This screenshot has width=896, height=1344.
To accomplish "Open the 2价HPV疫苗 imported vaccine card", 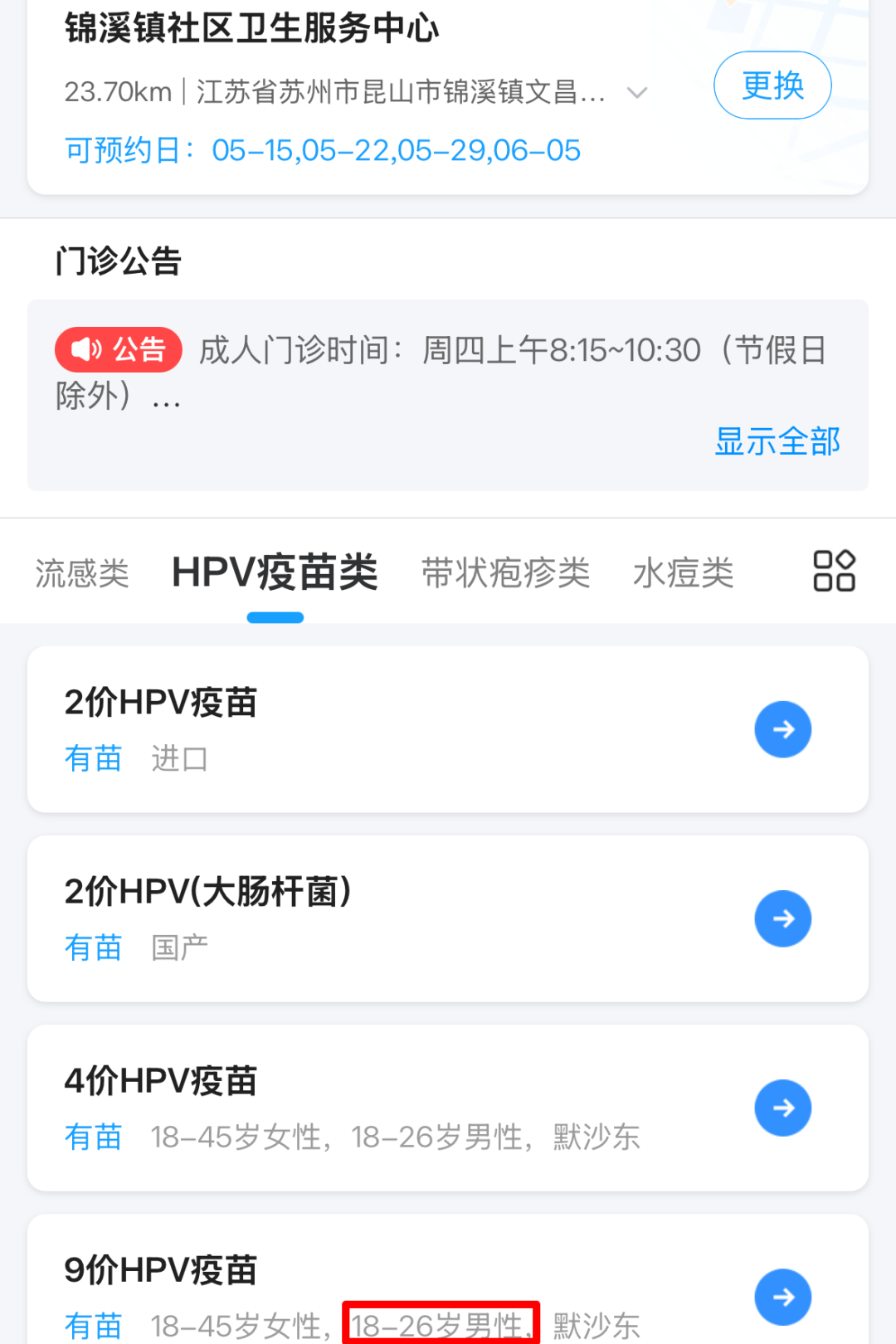I will pos(782,729).
